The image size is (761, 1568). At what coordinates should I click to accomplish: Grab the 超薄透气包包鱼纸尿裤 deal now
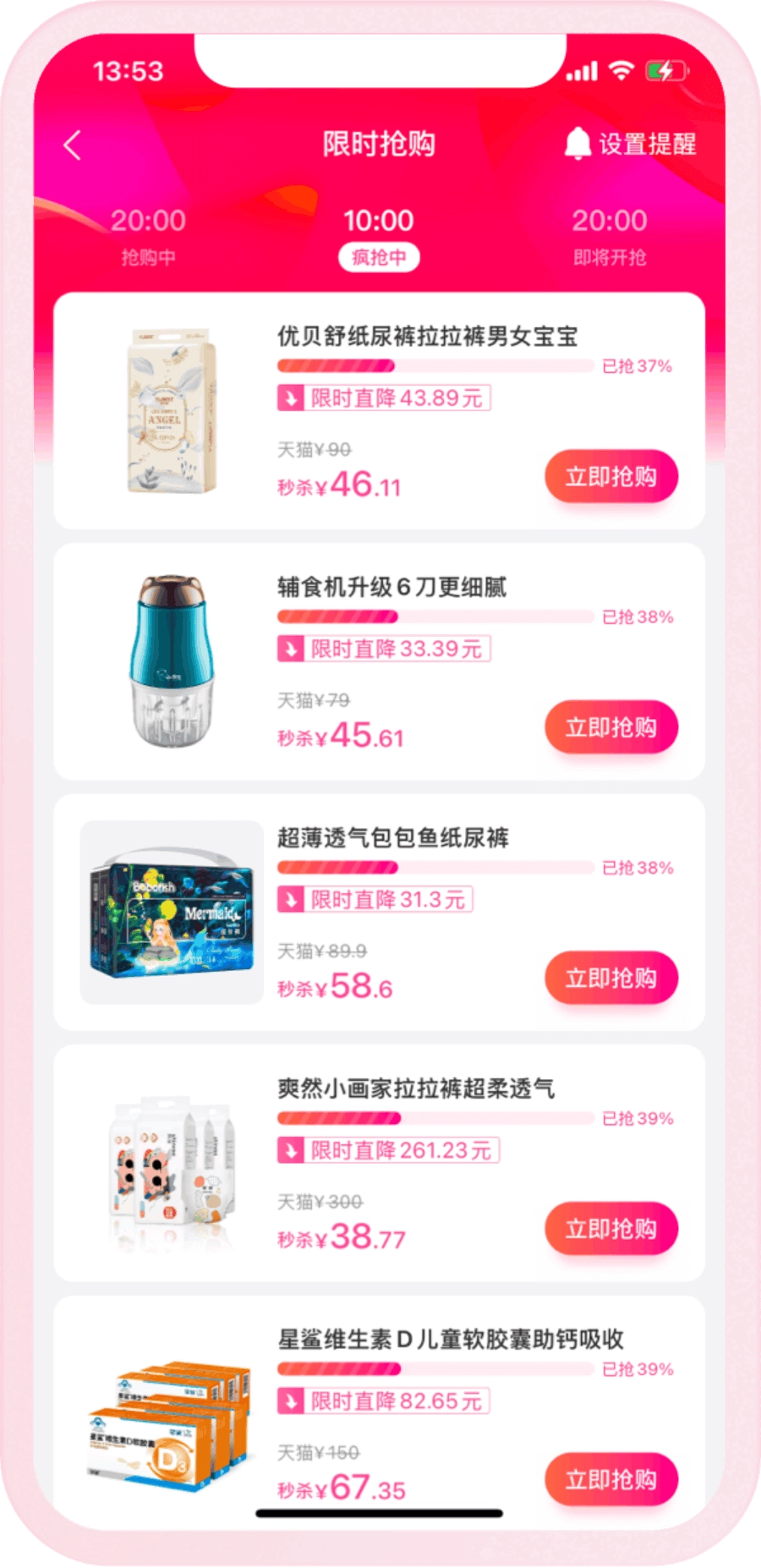coord(610,979)
